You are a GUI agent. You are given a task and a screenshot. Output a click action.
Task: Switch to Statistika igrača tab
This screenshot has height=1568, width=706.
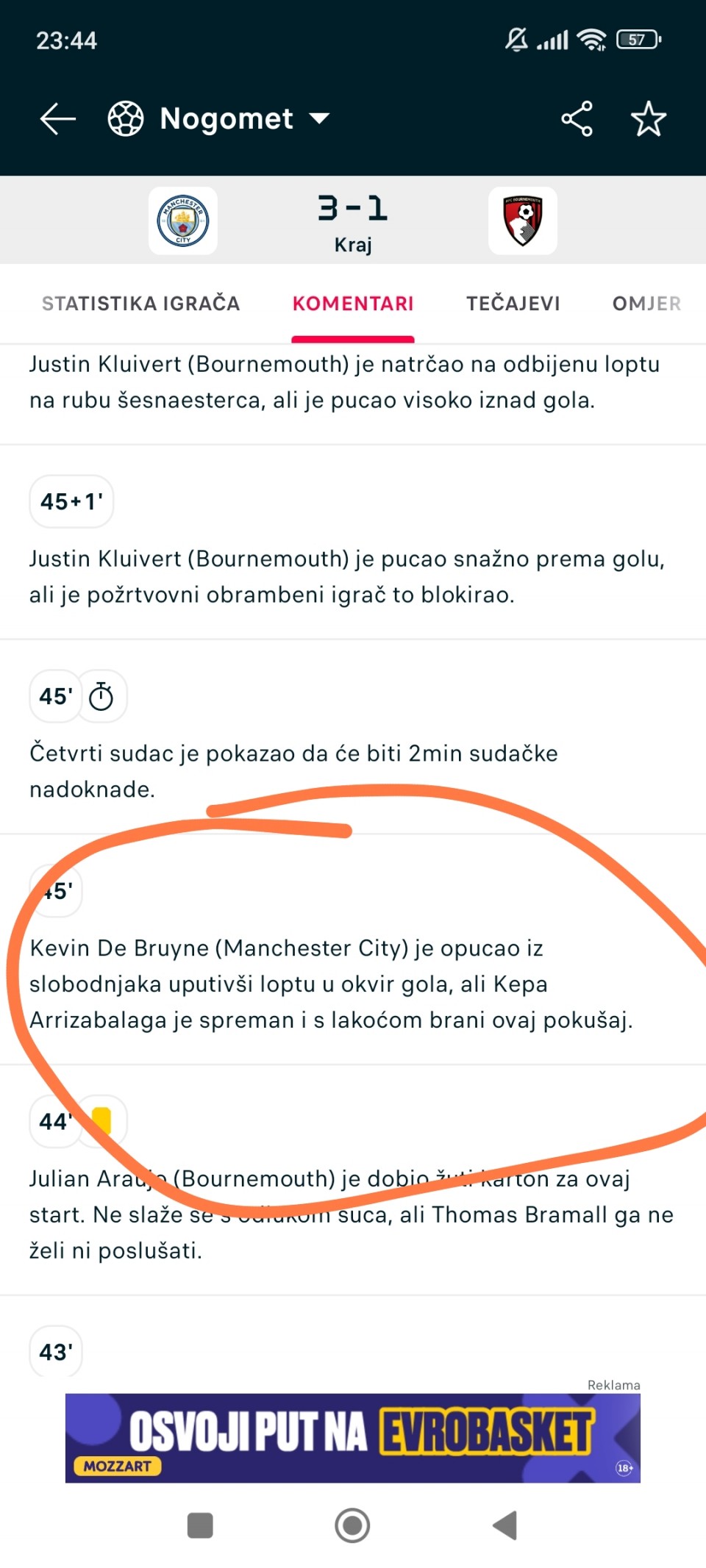pos(140,304)
